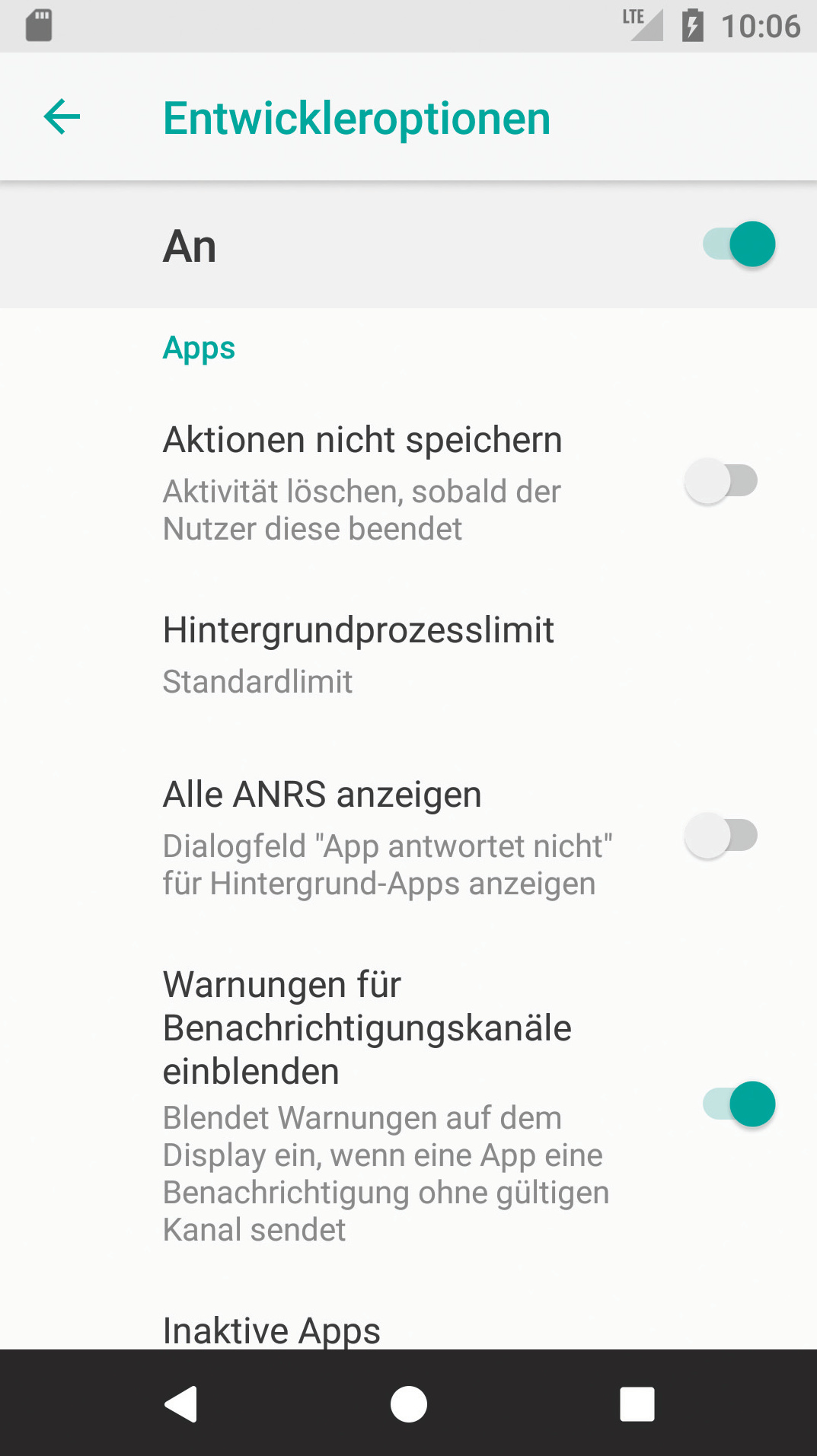Open recent apps from navigation bar

637,1403
